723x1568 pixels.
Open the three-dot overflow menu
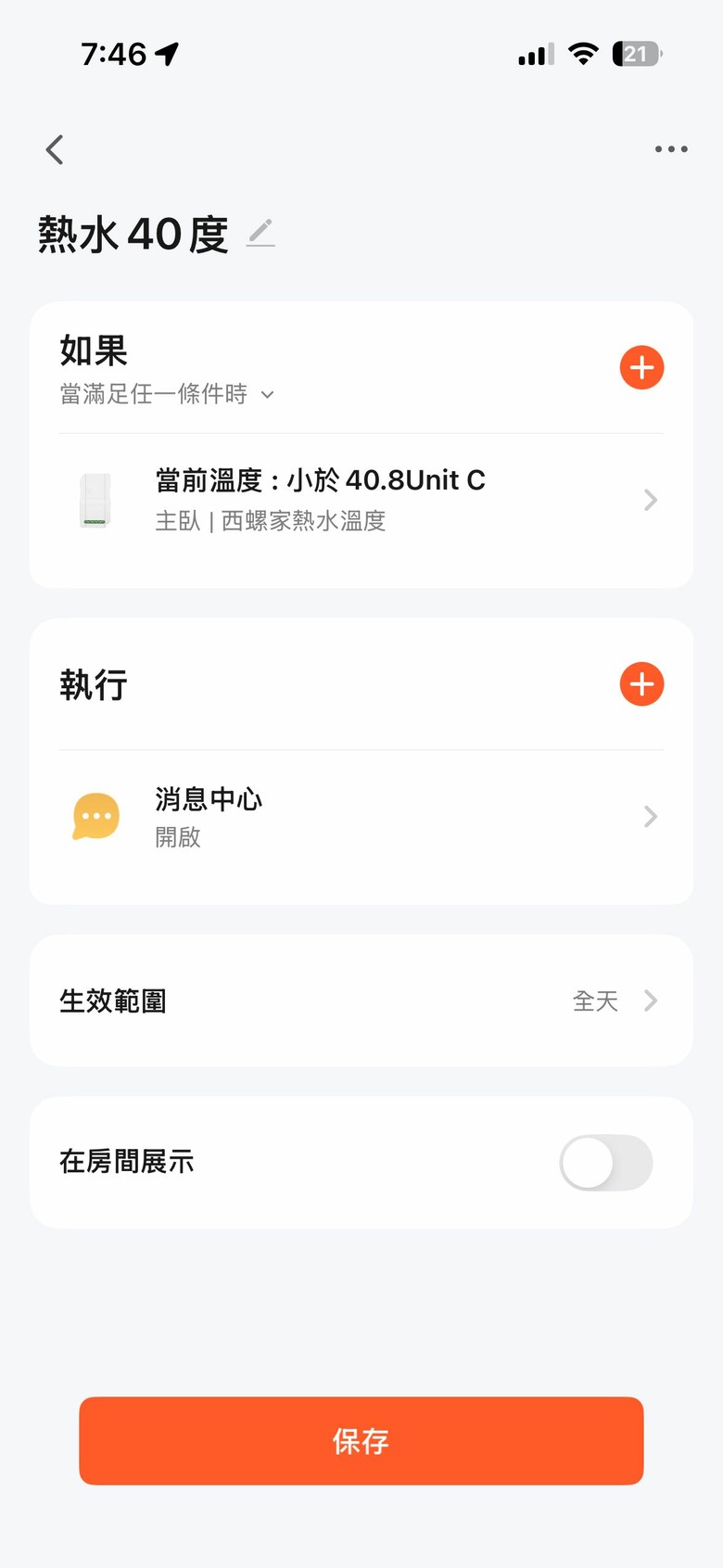(671, 148)
